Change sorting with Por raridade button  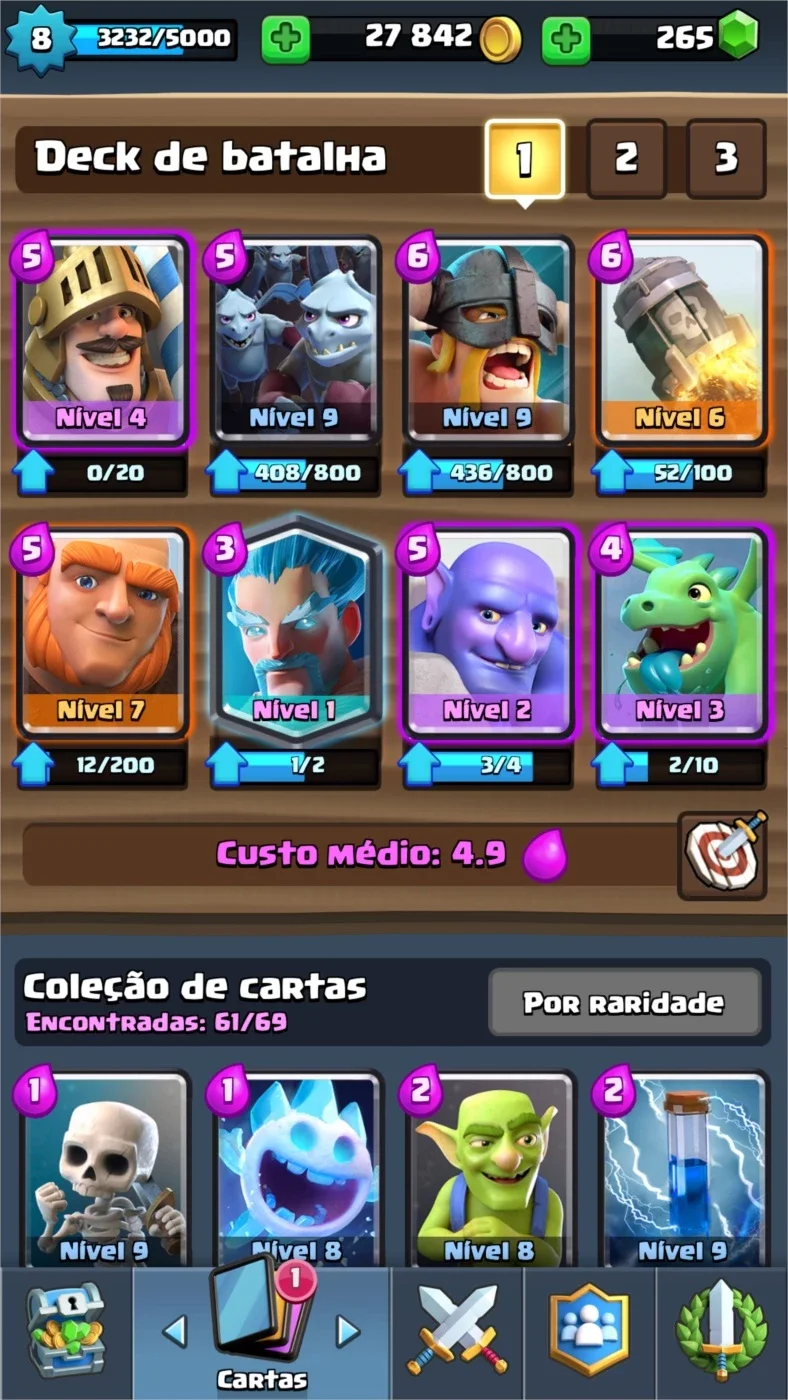tap(624, 1002)
